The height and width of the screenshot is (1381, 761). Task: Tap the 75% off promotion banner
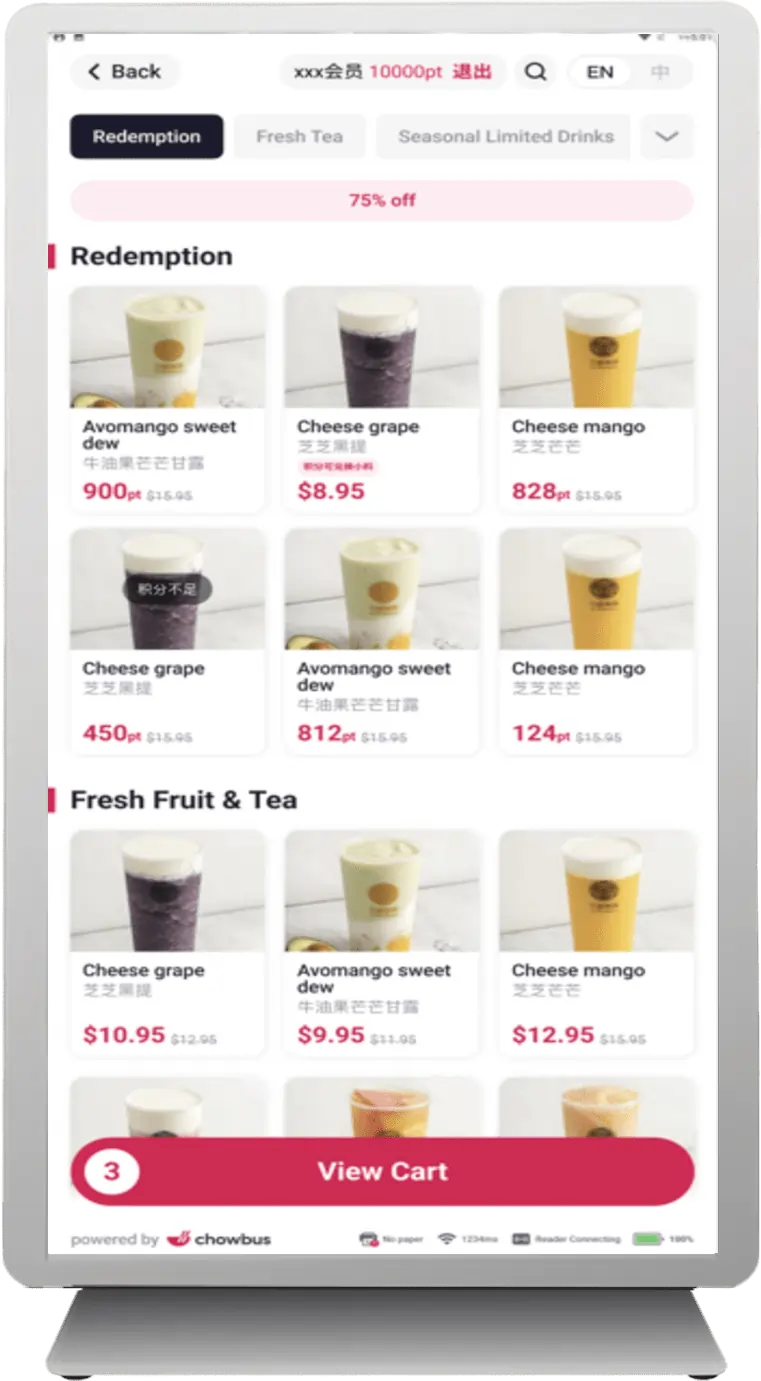pyautogui.click(x=382, y=200)
